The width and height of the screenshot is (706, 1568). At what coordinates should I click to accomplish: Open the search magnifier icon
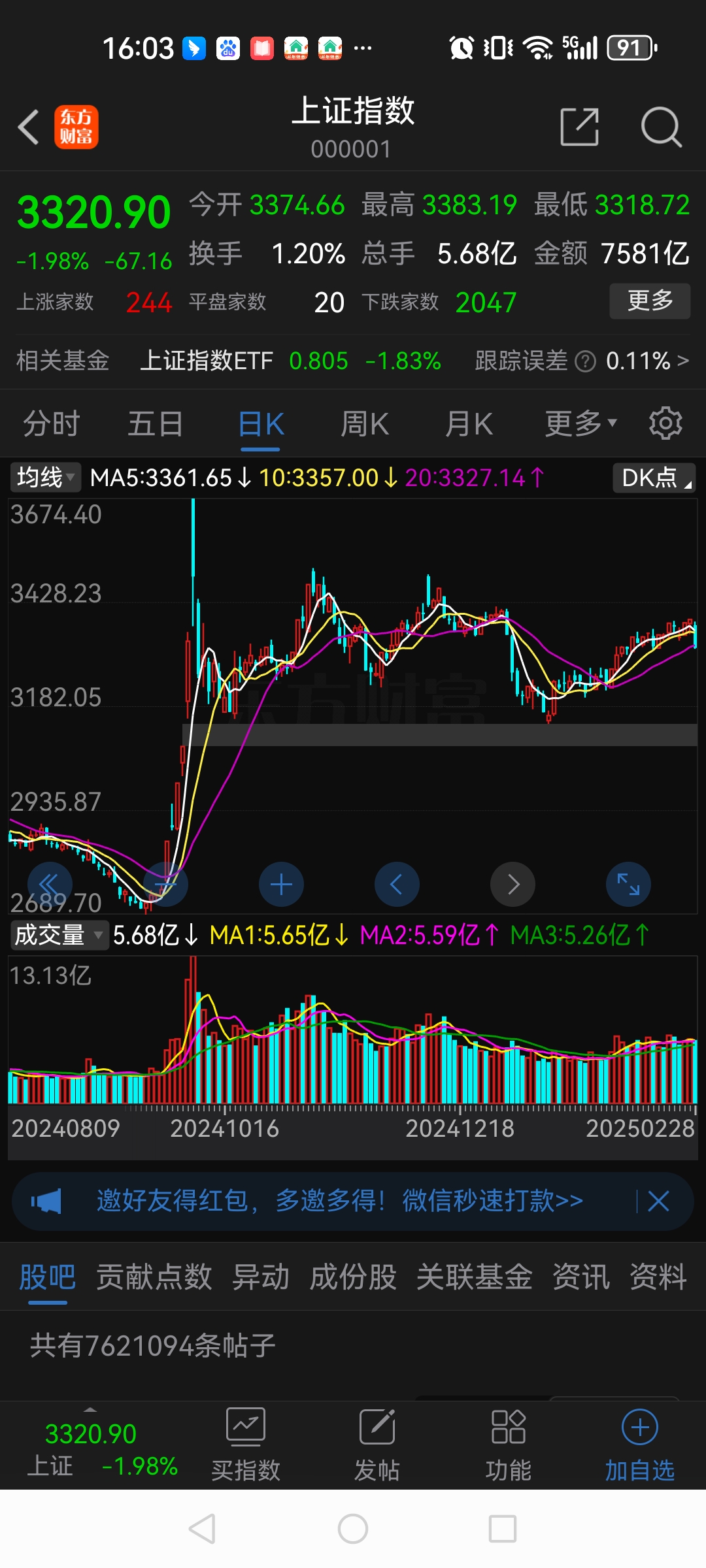[x=661, y=127]
